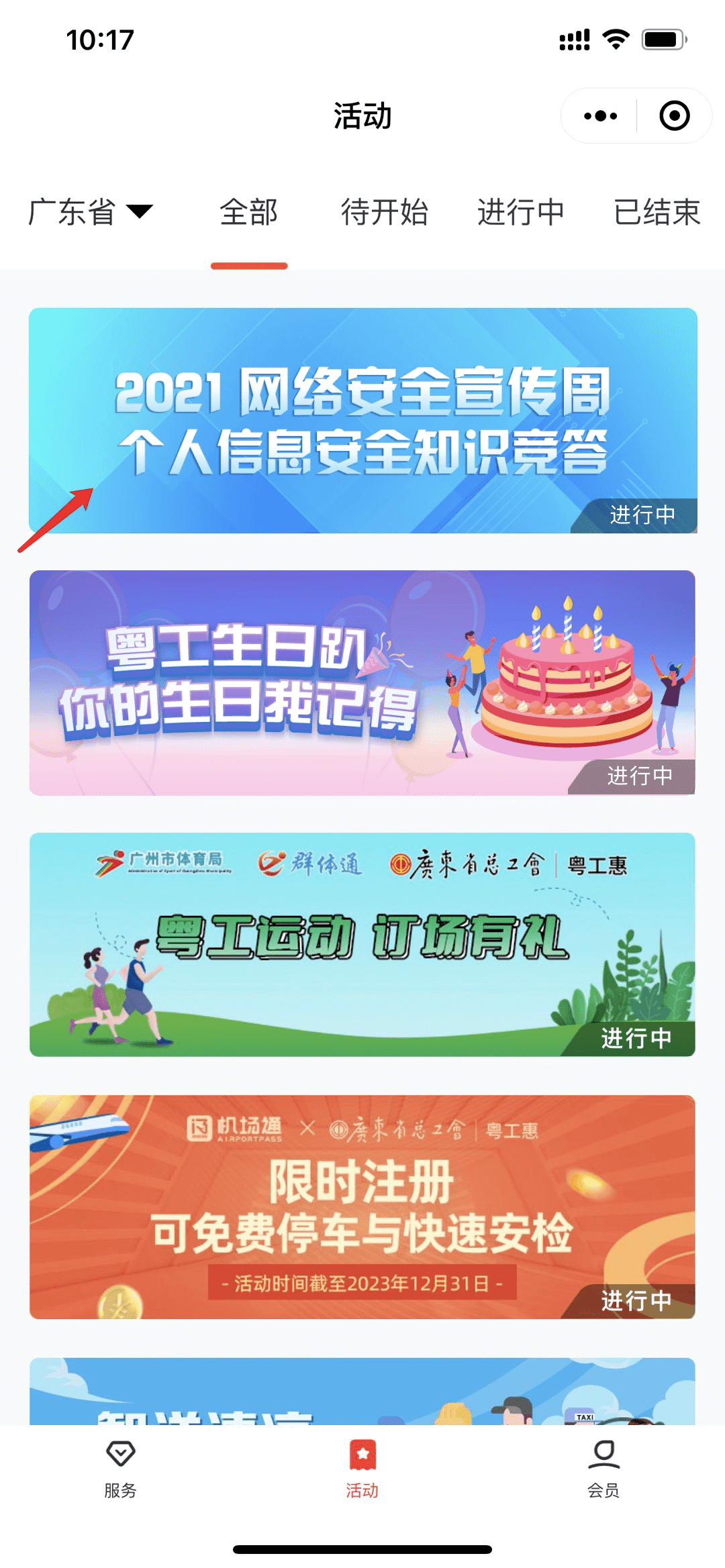This screenshot has width=725, height=1568.
Task: Tap the 活动 bottom tab
Action: [x=362, y=1469]
